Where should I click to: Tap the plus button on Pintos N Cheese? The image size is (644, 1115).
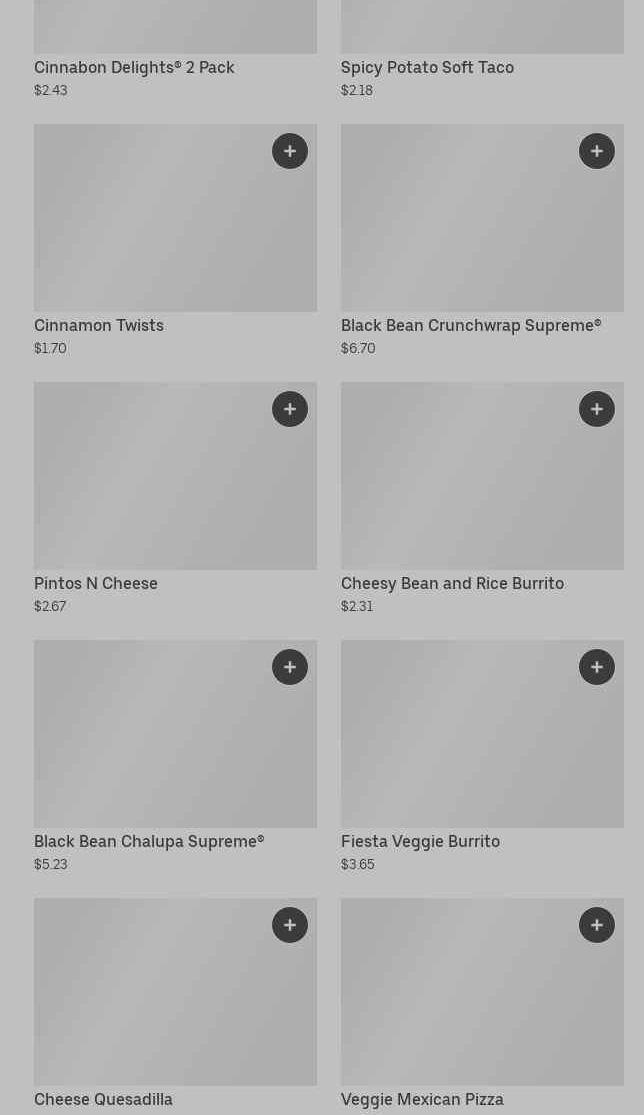point(290,409)
